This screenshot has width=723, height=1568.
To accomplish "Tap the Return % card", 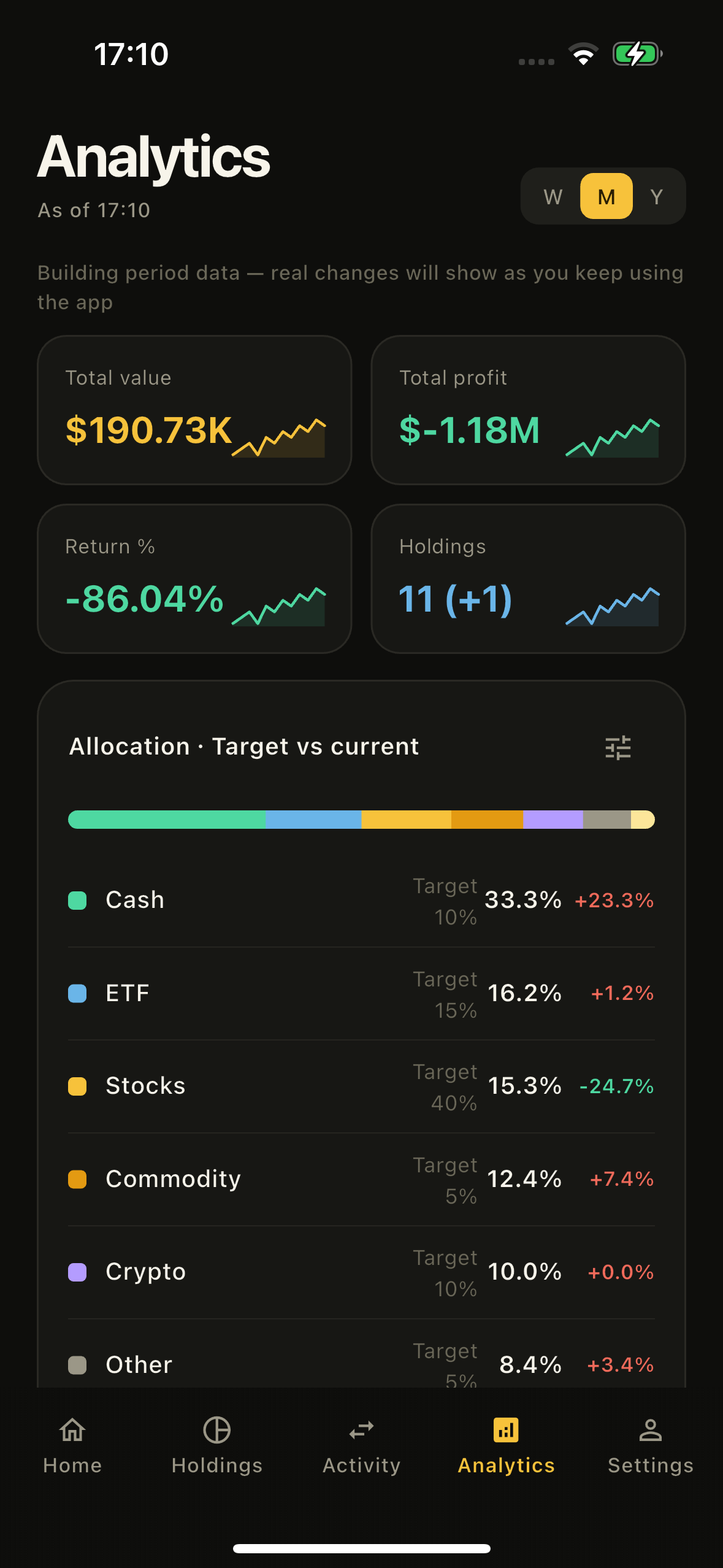I will click(194, 577).
